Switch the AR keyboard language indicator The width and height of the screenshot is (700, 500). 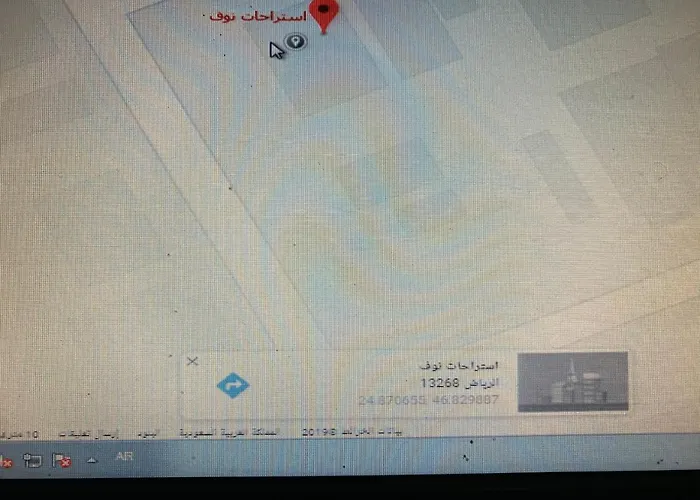tap(125, 457)
